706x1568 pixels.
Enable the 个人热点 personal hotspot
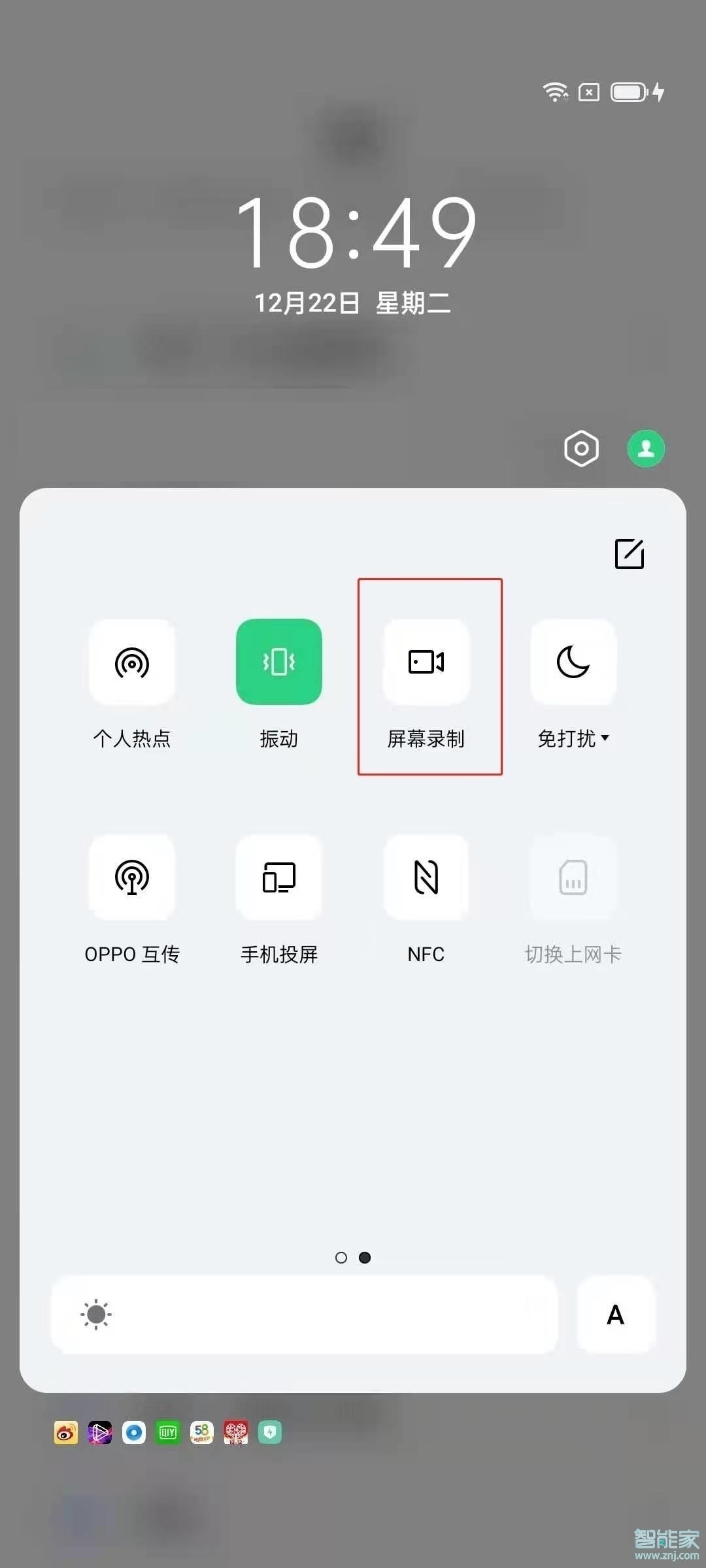[132, 662]
